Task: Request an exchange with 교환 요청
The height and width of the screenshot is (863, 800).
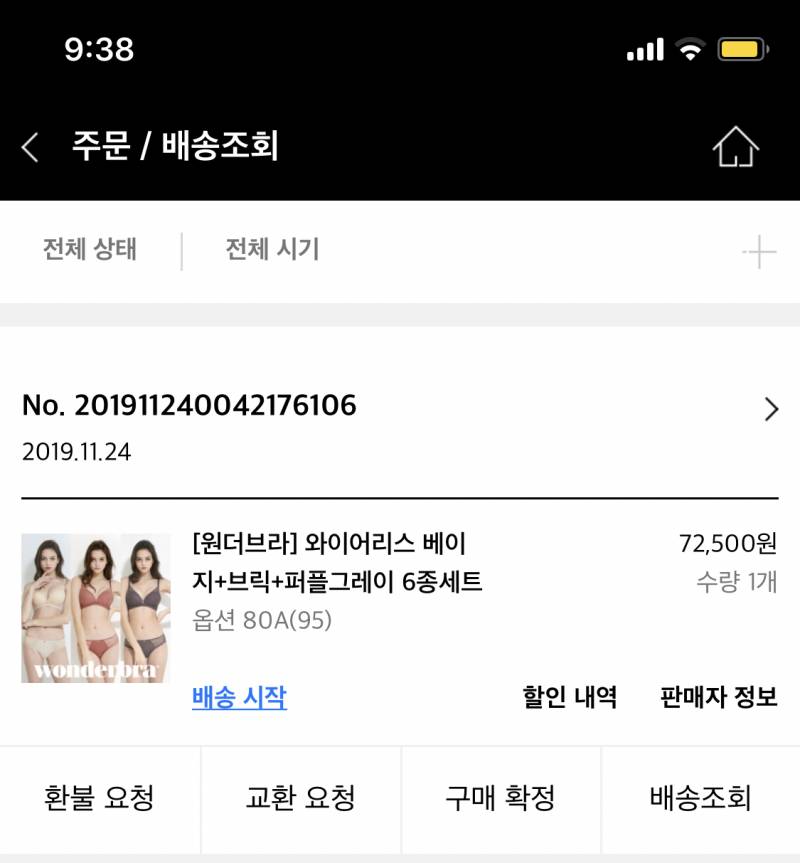Action: [299, 799]
